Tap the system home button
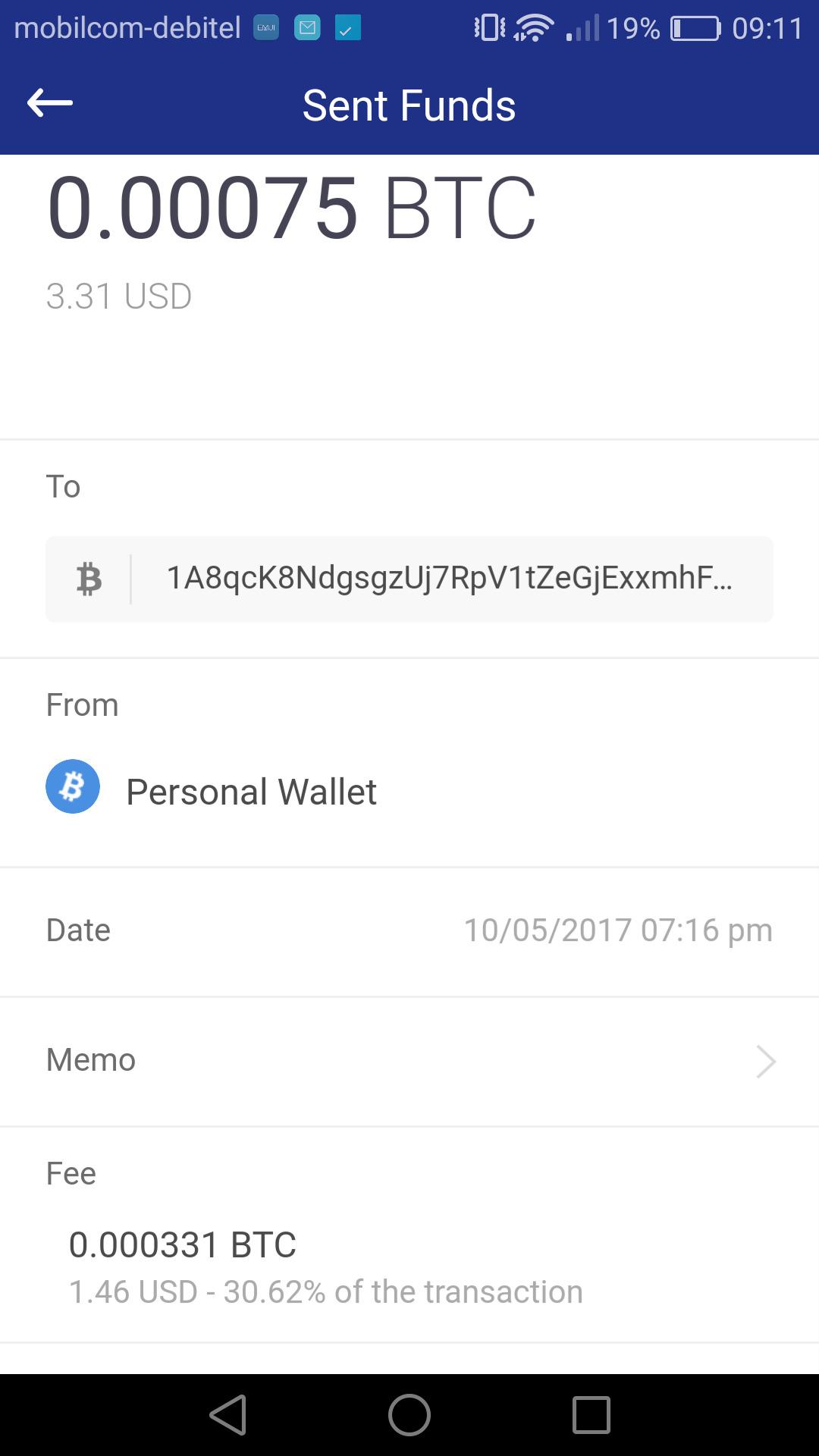 pyautogui.click(x=409, y=1415)
